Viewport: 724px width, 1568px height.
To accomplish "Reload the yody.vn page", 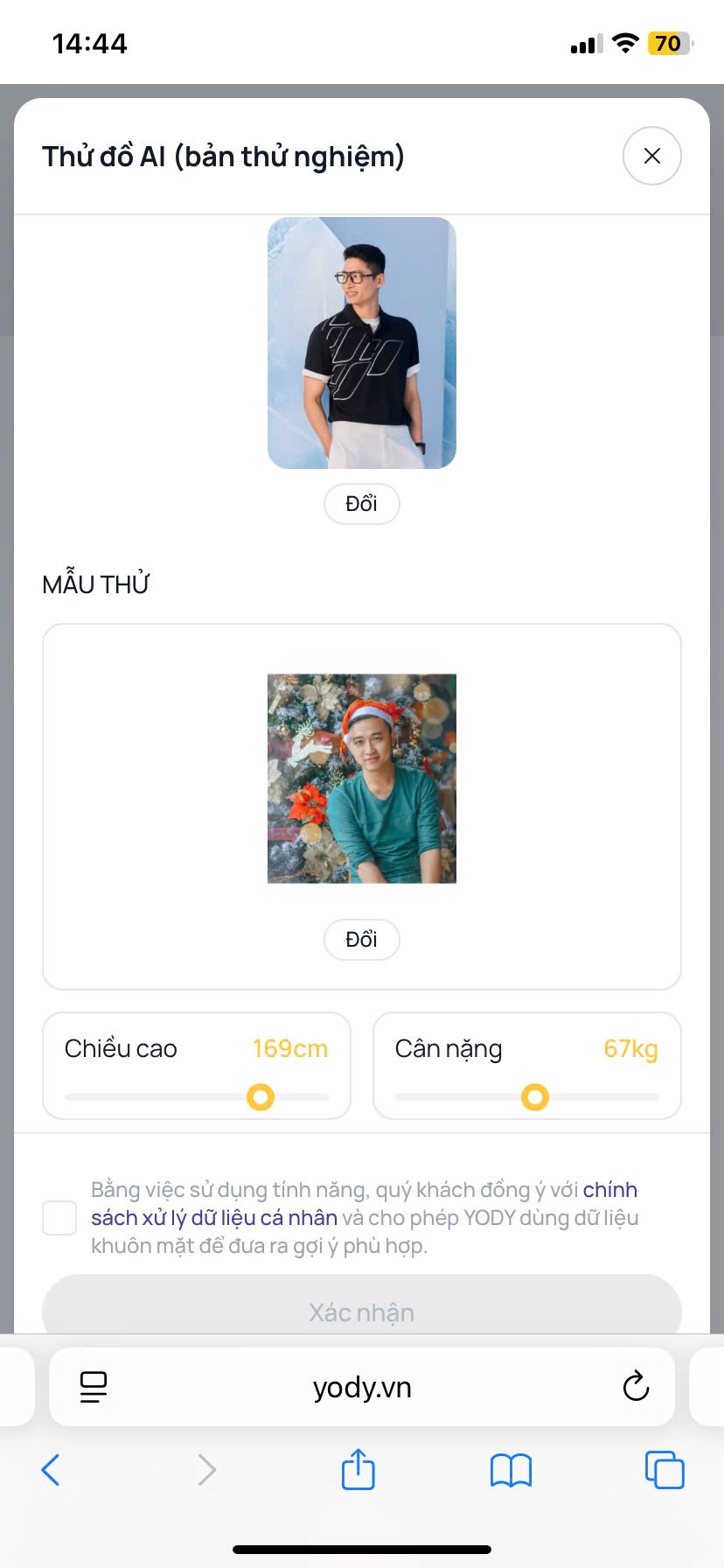I will 636,1387.
